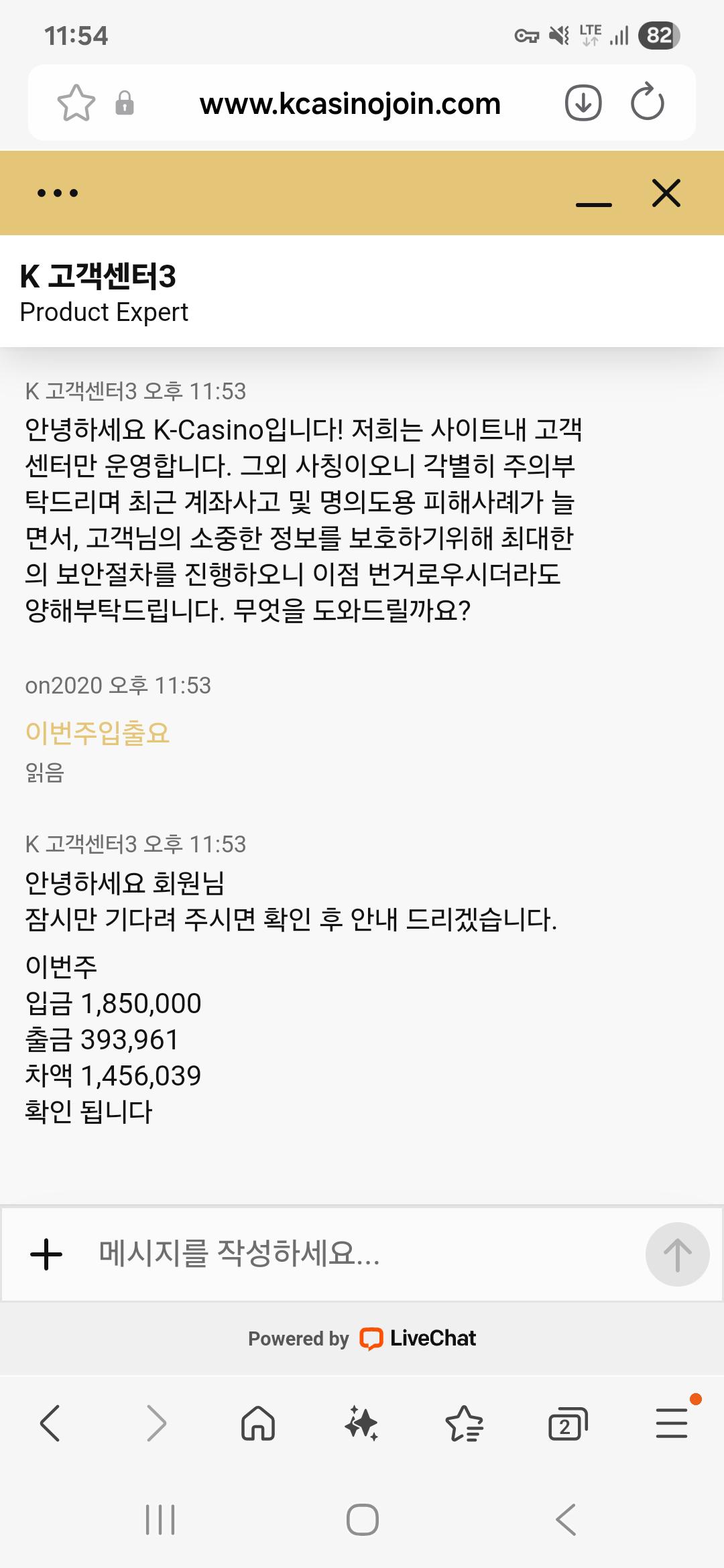Open the chat widget three-dot menu

click(x=58, y=193)
